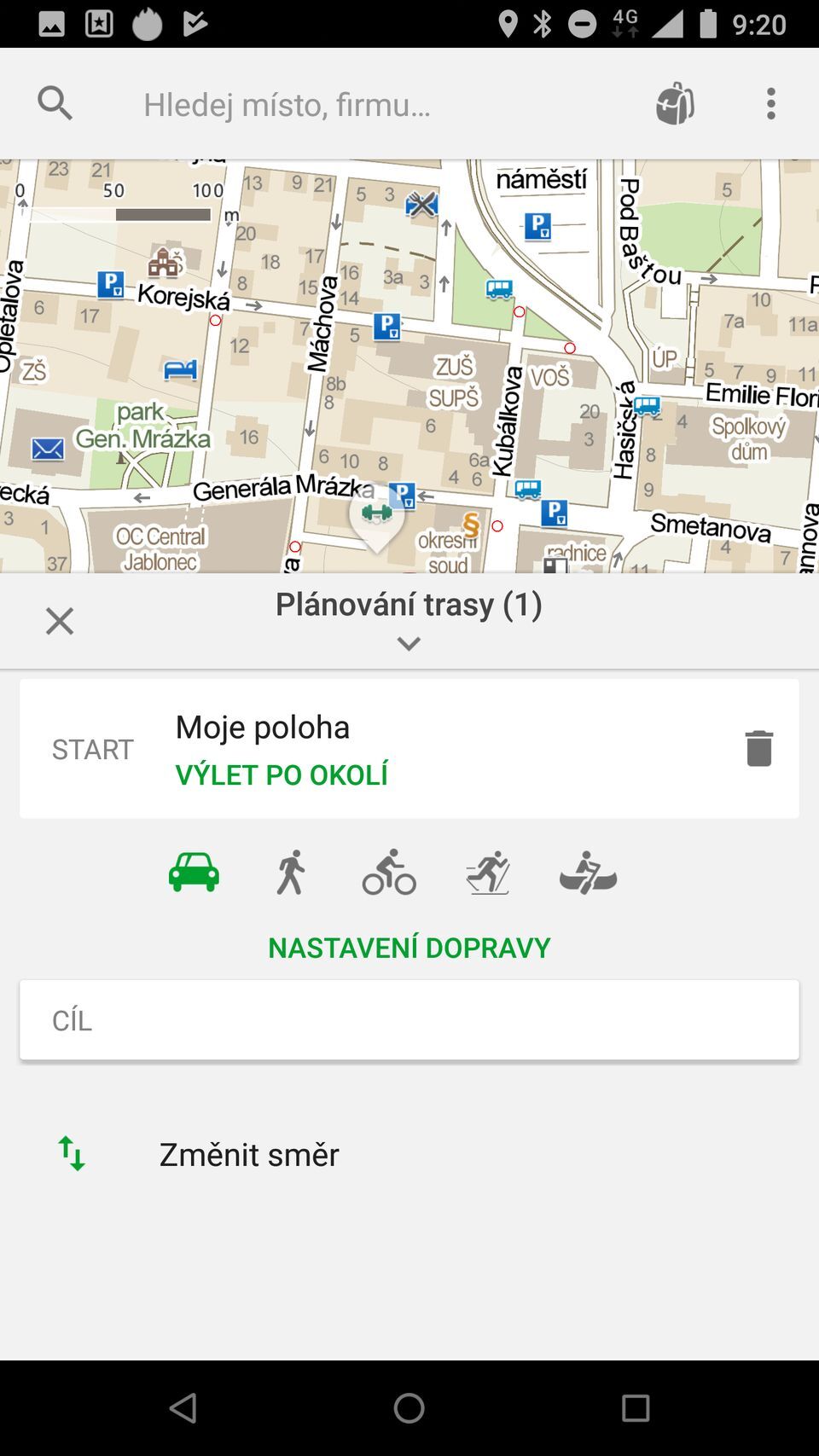The width and height of the screenshot is (819, 1456).
Task: Select the walking transport mode
Action: [293, 873]
